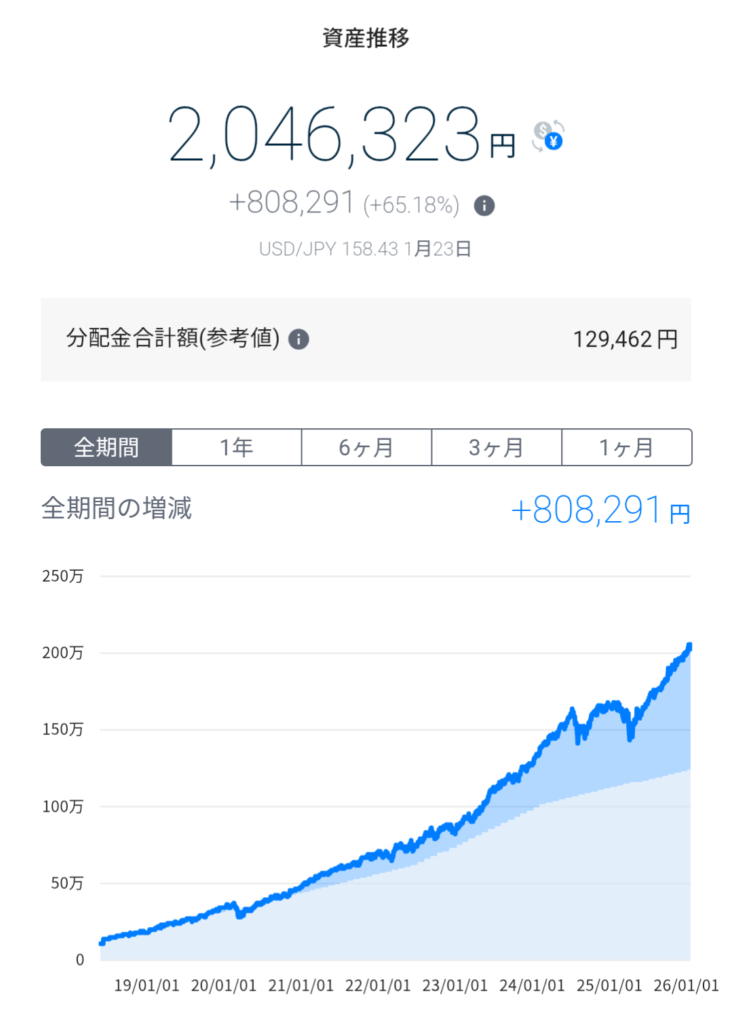The width and height of the screenshot is (732, 1024).
Task: Toggle display to the 1年 period
Action: coord(236,447)
